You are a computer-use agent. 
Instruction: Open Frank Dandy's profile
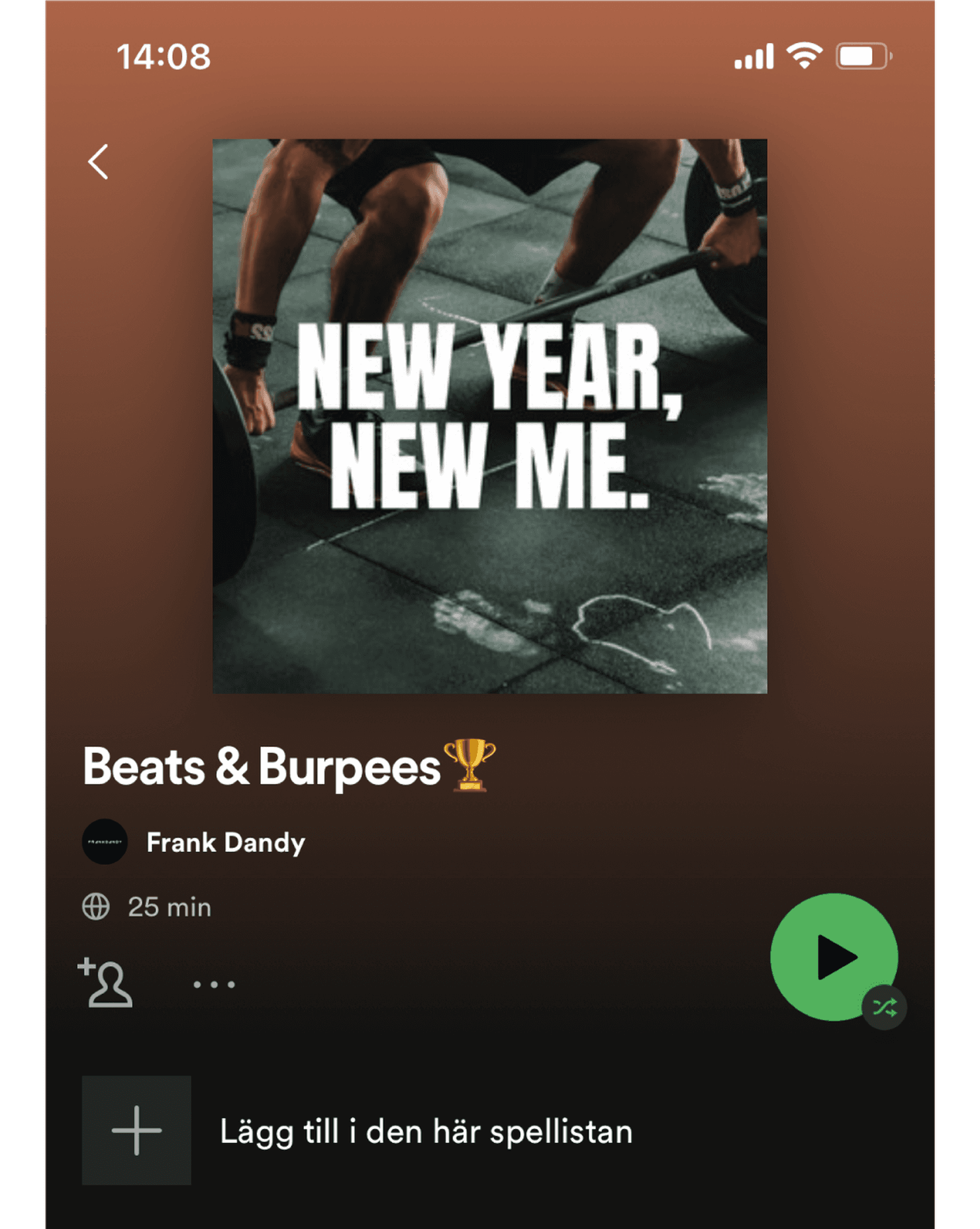point(225,842)
